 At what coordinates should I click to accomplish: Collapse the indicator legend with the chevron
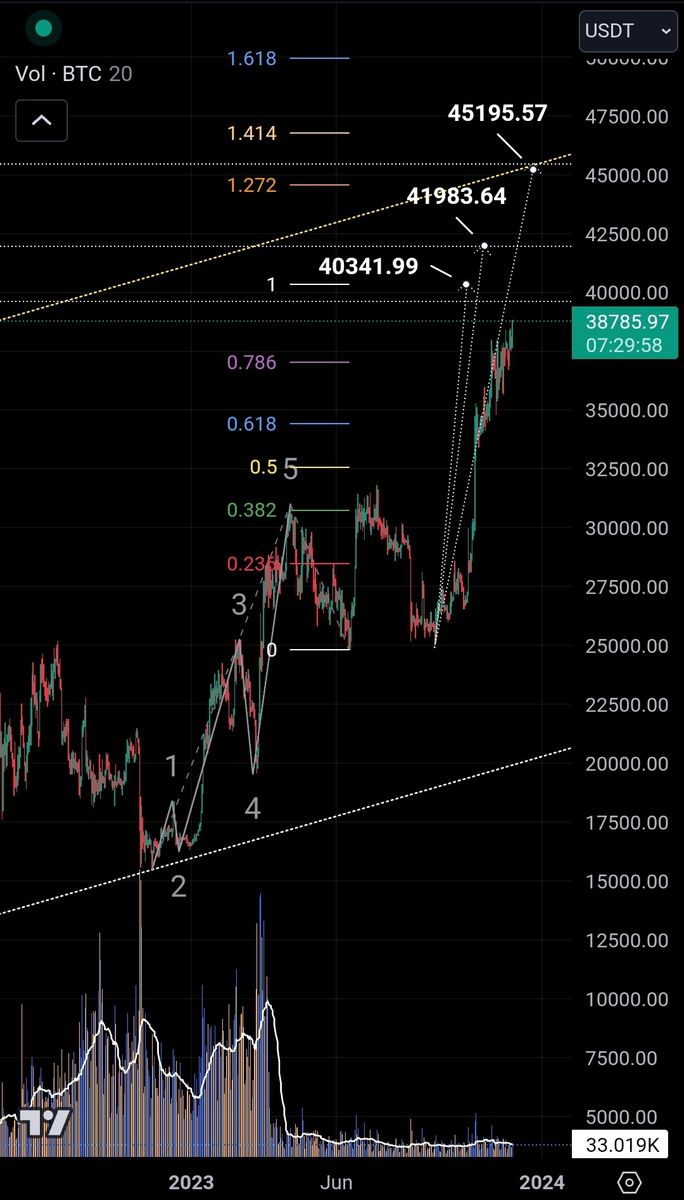(x=42, y=121)
